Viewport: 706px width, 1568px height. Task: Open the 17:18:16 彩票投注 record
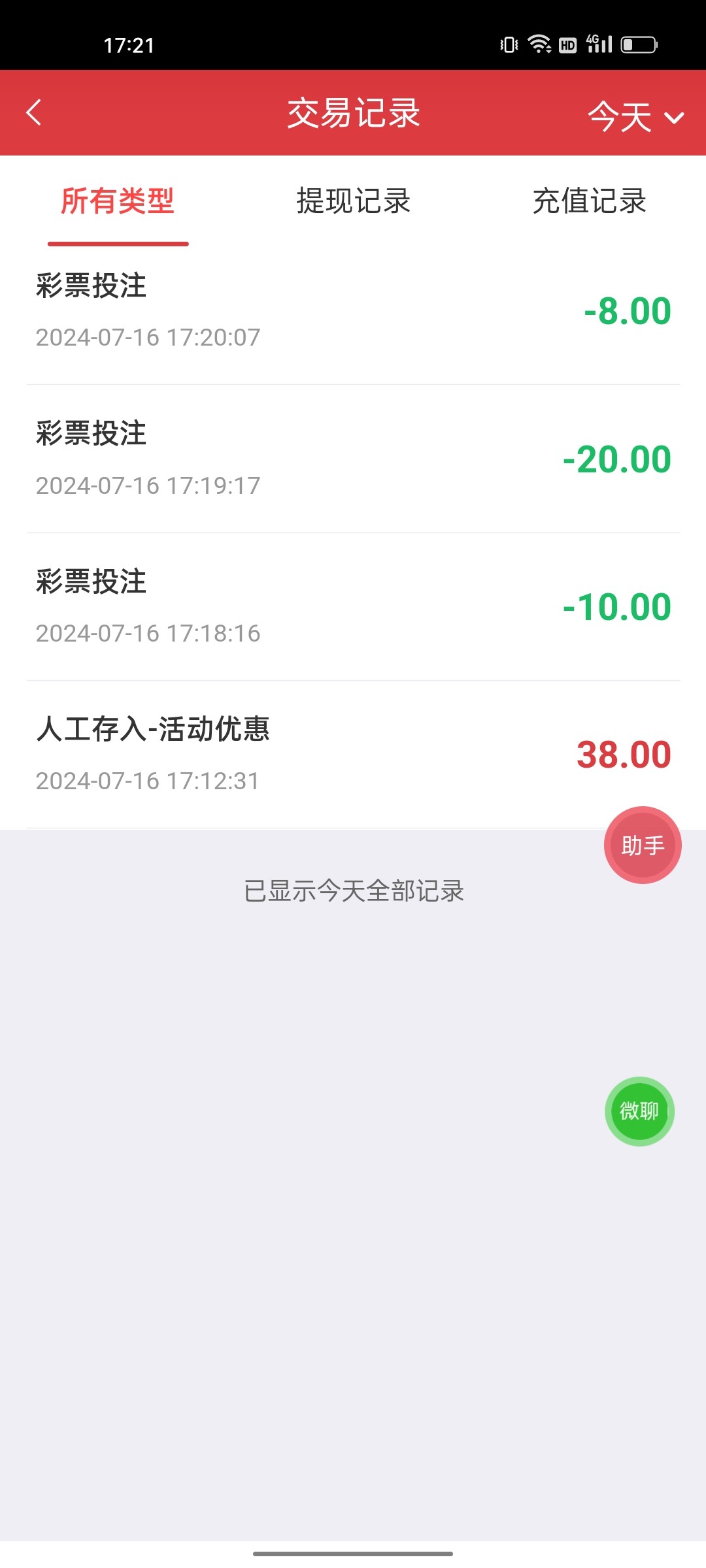353,606
